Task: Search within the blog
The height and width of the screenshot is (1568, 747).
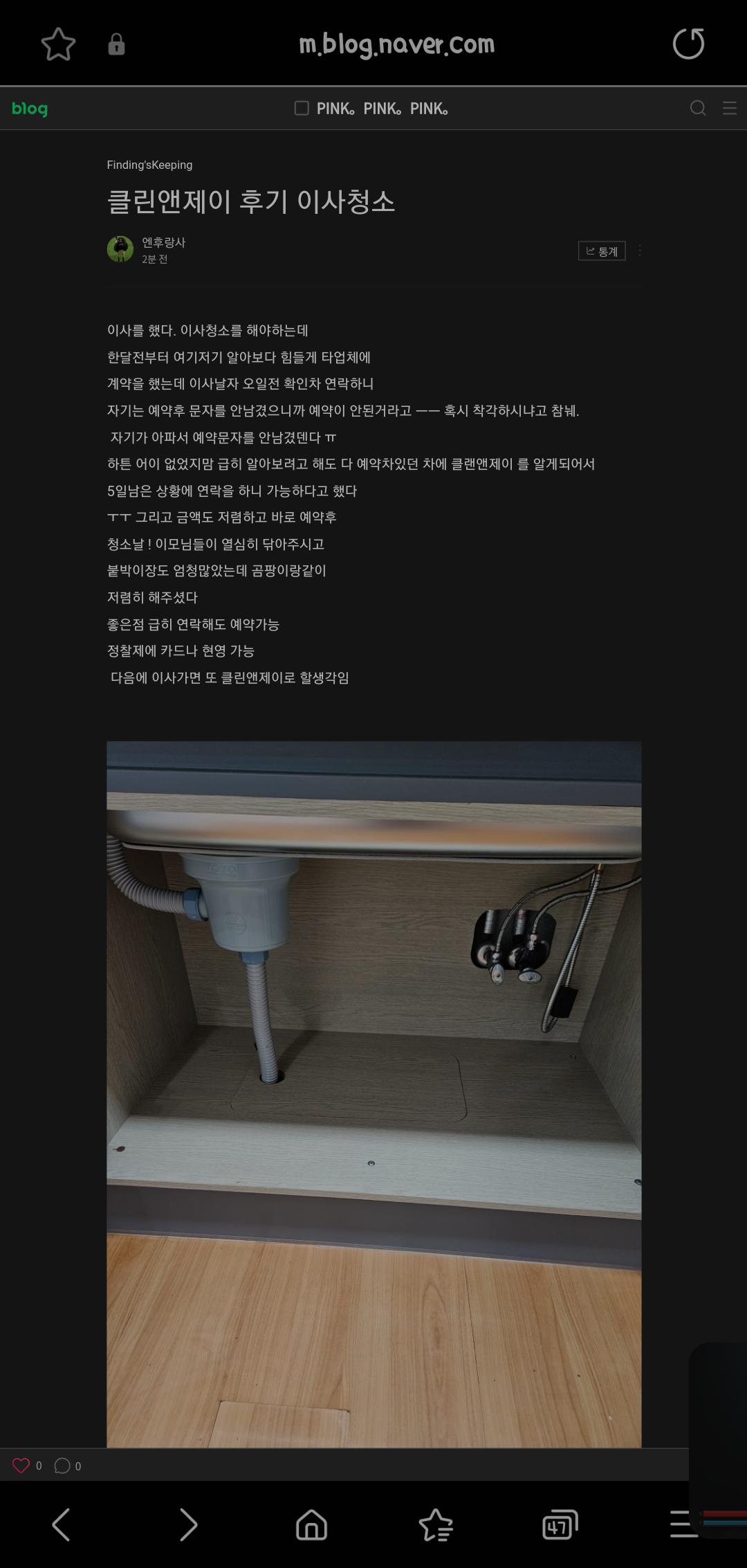Action: pos(698,108)
